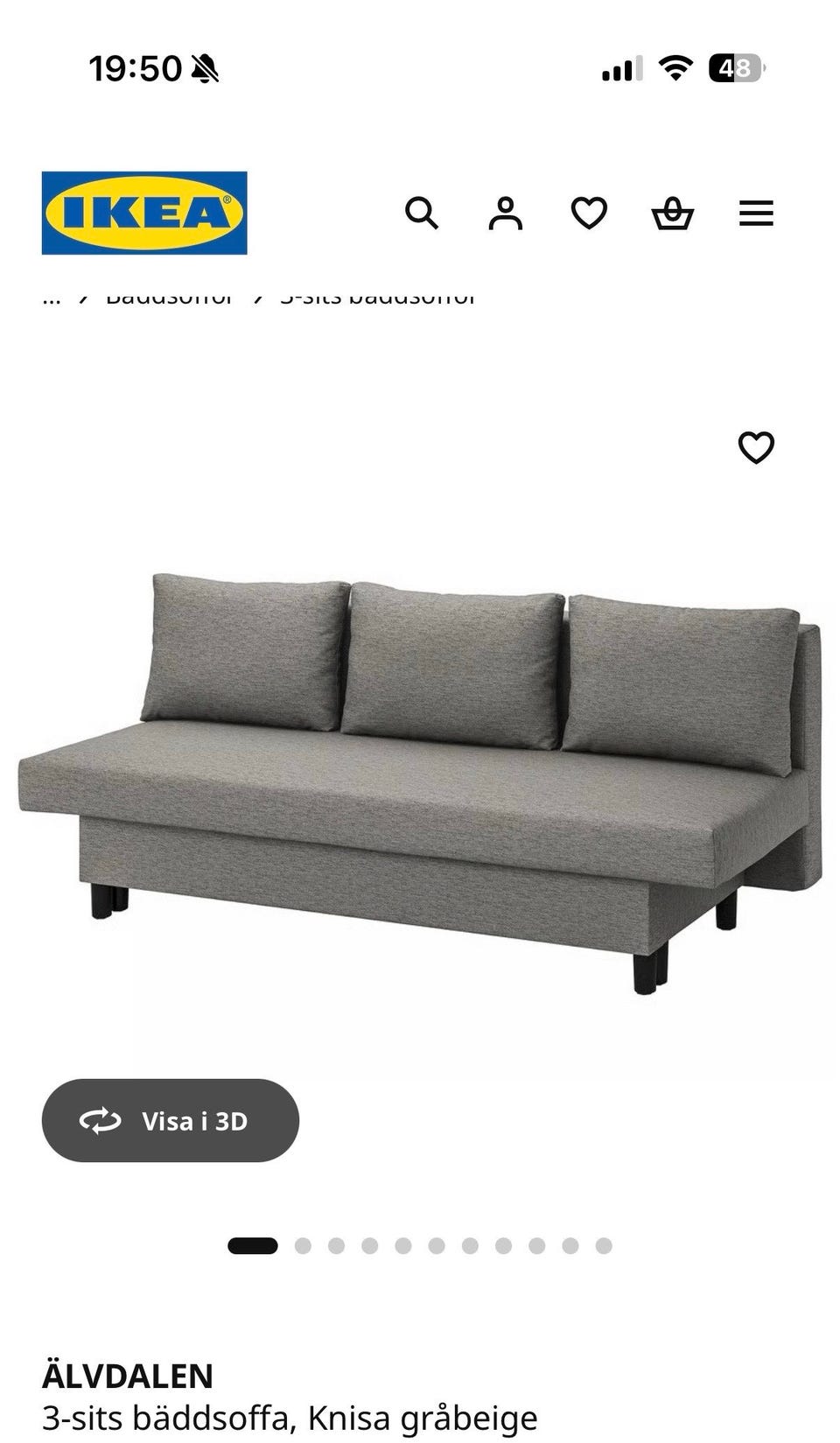840x1443 pixels.
Task: Open the shopping basket
Action: (672, 213)
